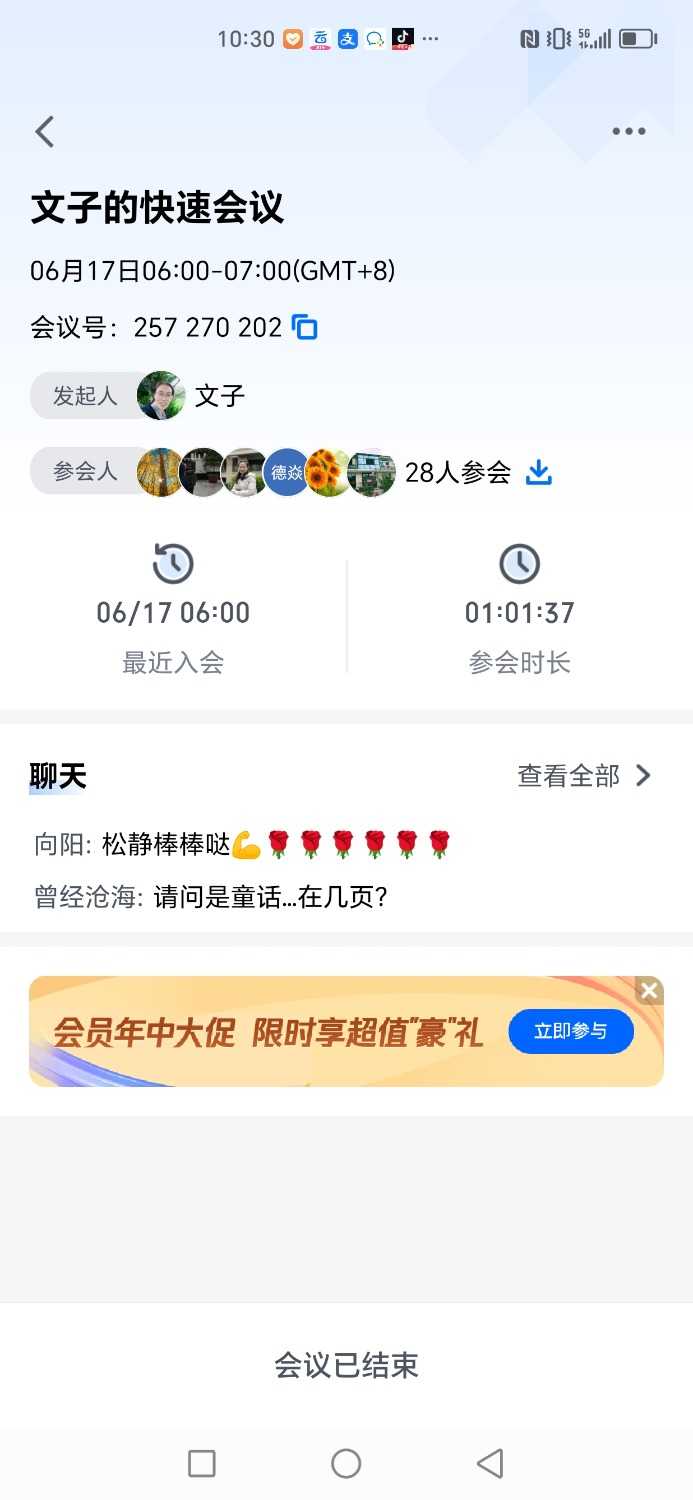The height and width of the screenshot is (1500, 693).
Task: Open the three-dot overflow menu
Action: click(x=628, y=132)
